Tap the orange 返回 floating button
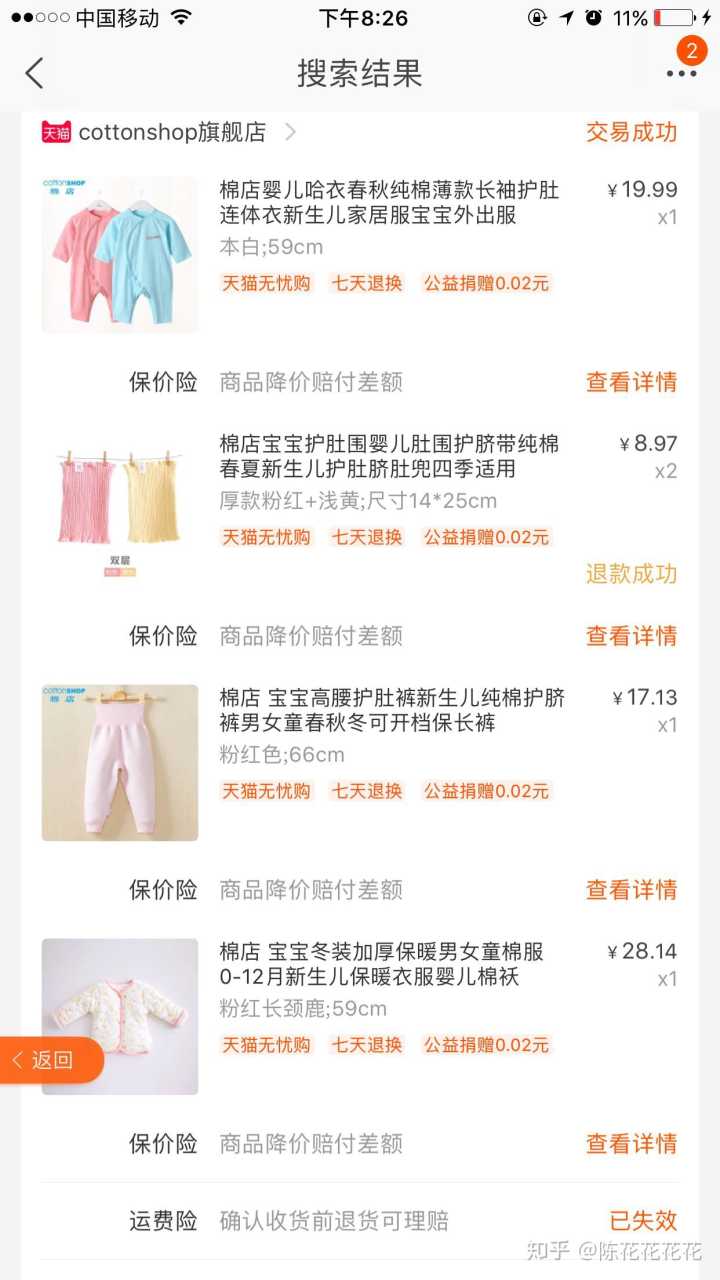Screen dimensions: 720x1280 [50, 1061]
